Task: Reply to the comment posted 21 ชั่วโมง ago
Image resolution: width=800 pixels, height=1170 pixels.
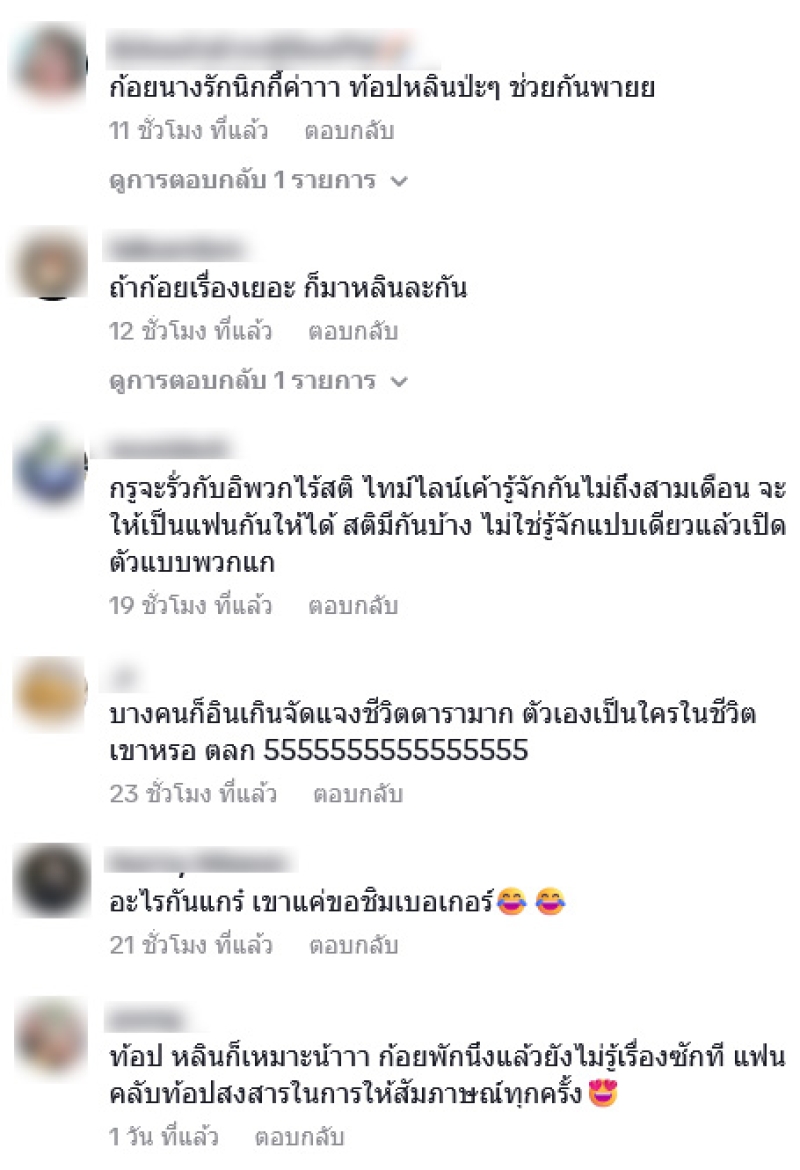Action: pos(352,945)
